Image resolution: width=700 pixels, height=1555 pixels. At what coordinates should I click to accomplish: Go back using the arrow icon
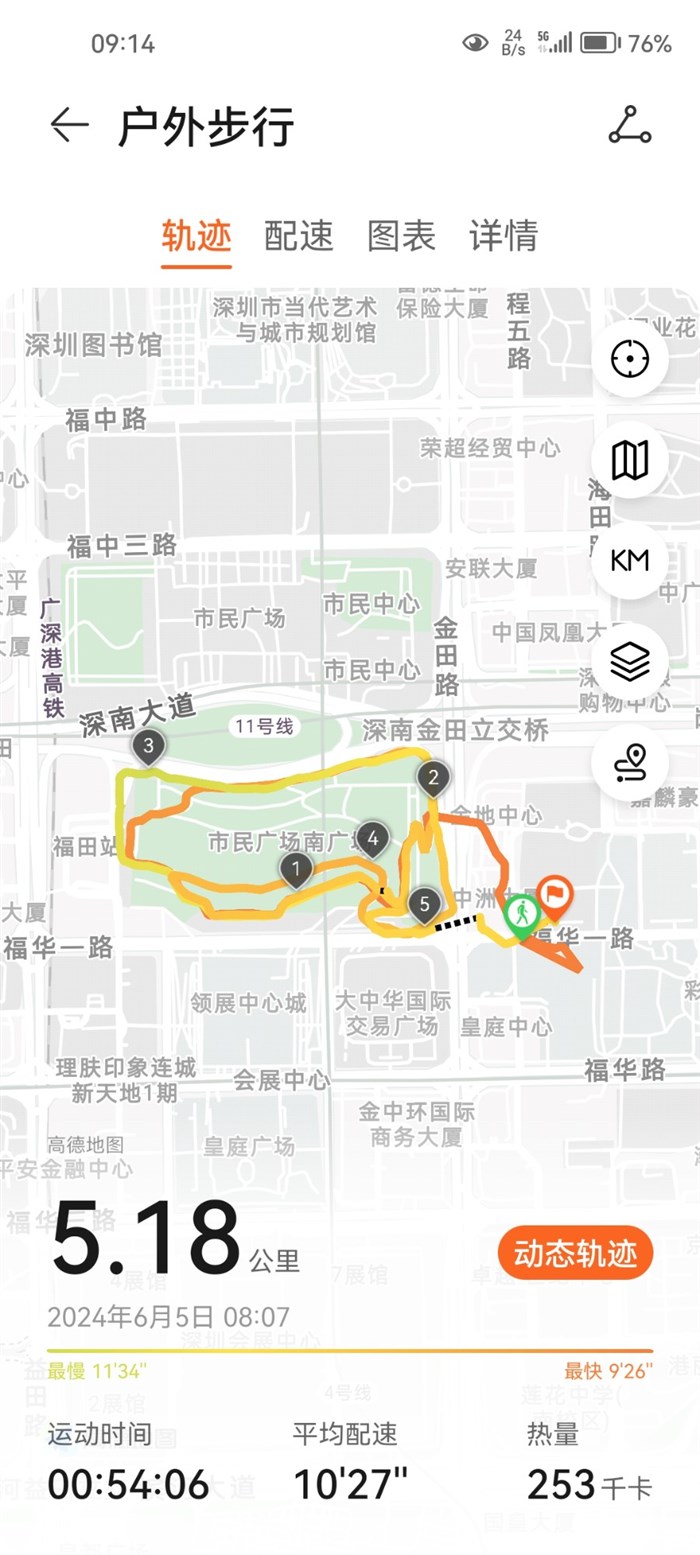pyautogui.click(x=69, y=126)
